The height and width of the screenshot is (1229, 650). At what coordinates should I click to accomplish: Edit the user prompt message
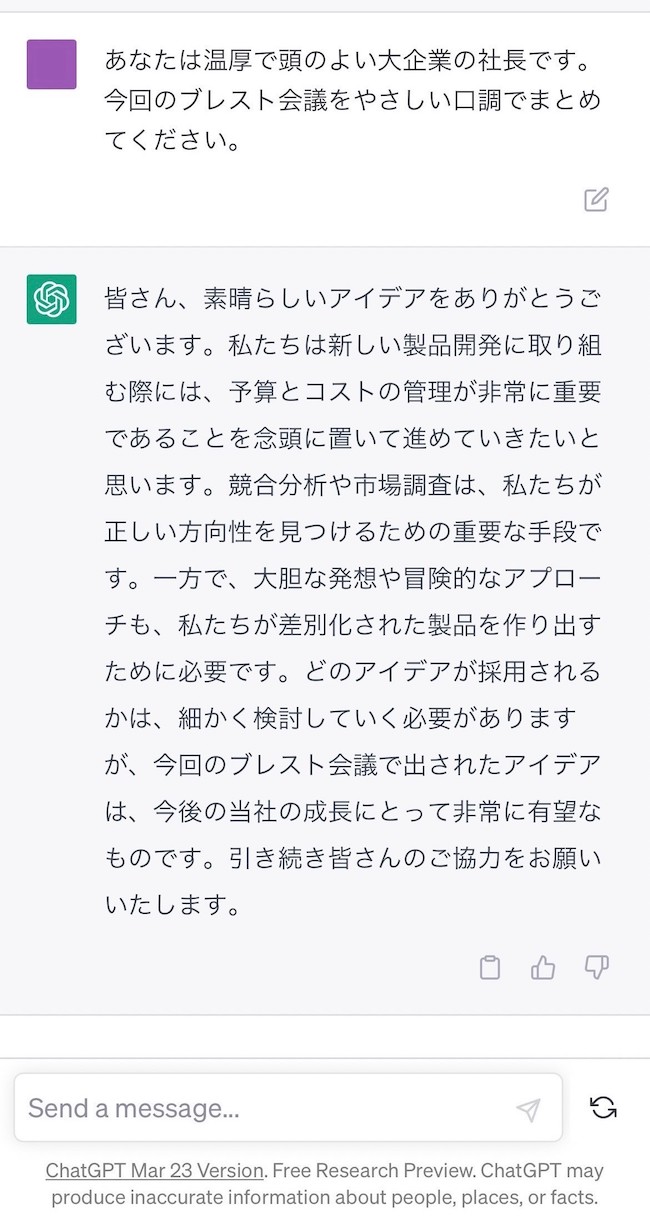(x=596, y=199)
